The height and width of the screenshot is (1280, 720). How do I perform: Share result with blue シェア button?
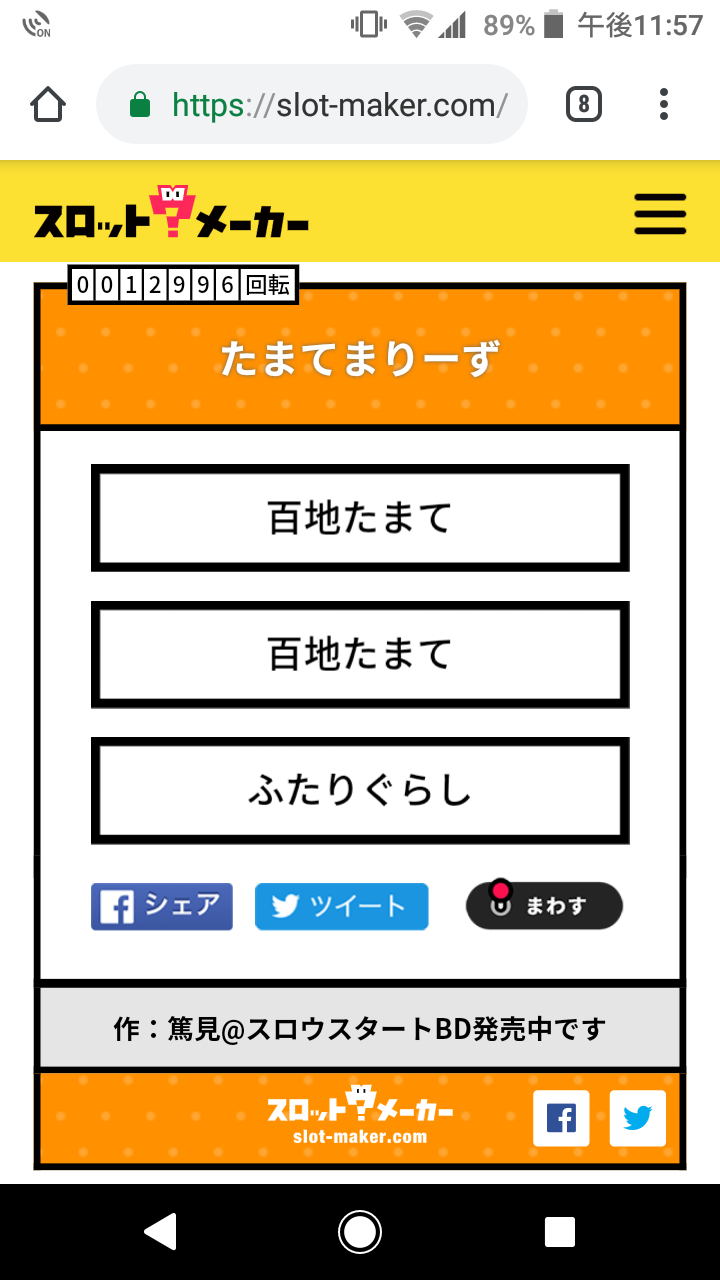162,907
